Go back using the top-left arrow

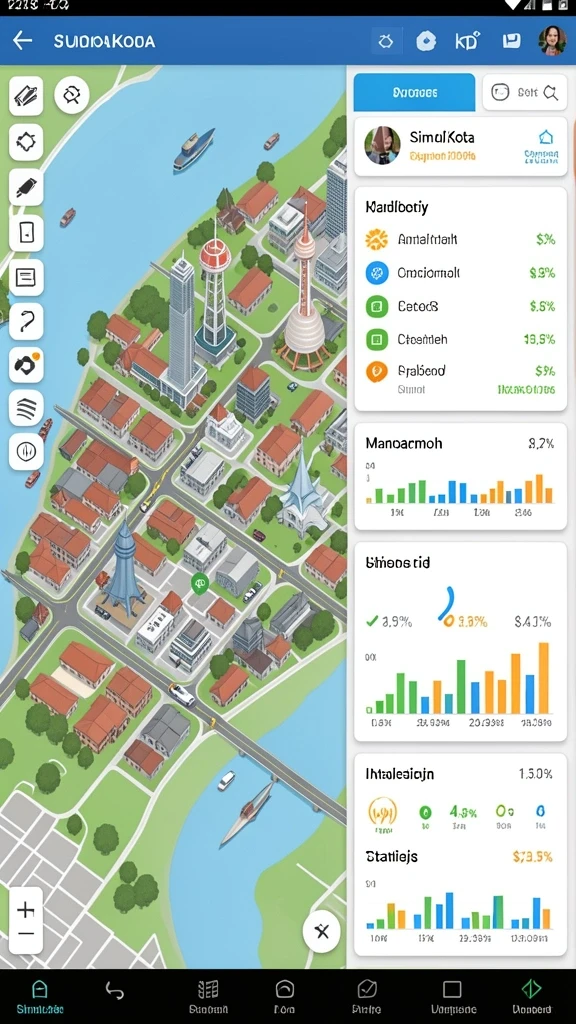[x=22, y=41]
